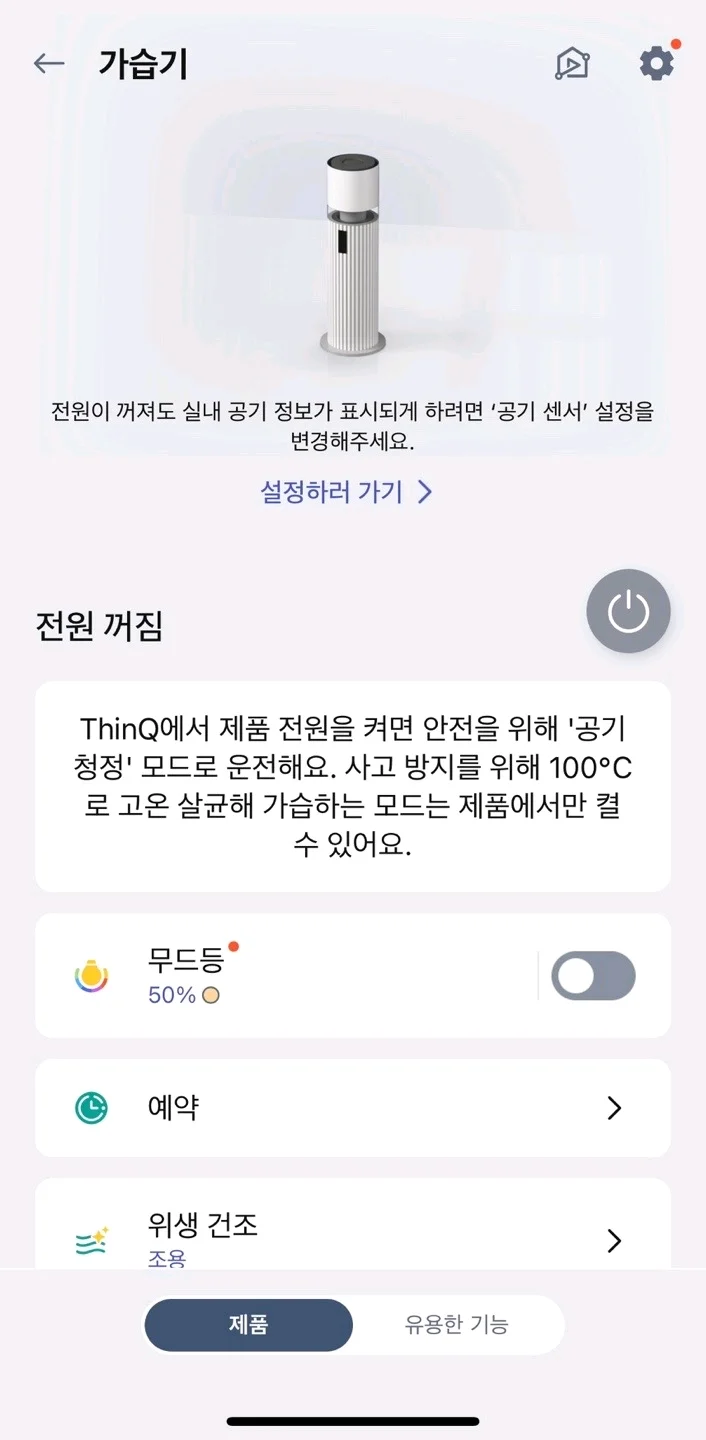The height and width of the screenshot is (1440, 706).
Task: Select the 제품 tab
Action: pyautogui.click(x=249, y=1325)
